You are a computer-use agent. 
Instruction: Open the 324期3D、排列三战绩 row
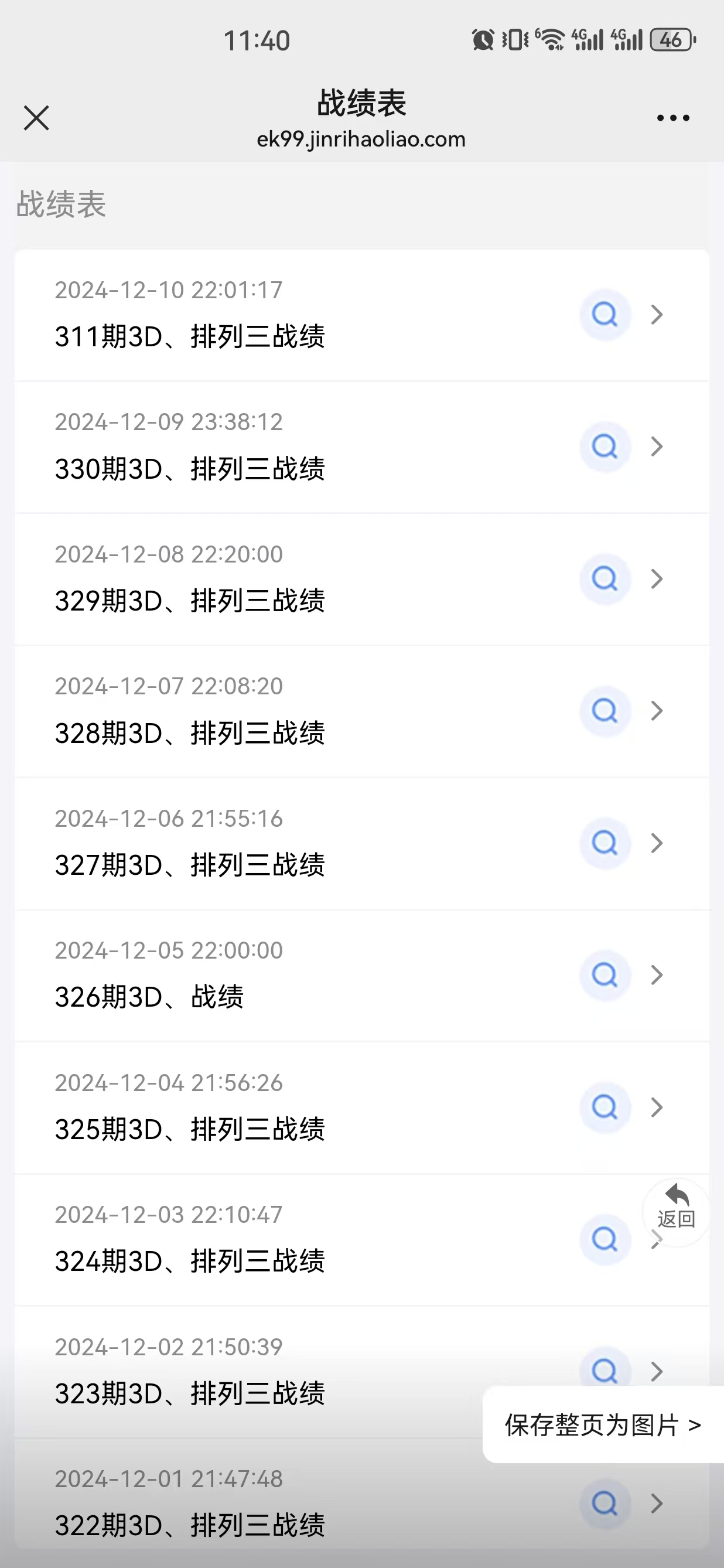tap(190, 1261)
